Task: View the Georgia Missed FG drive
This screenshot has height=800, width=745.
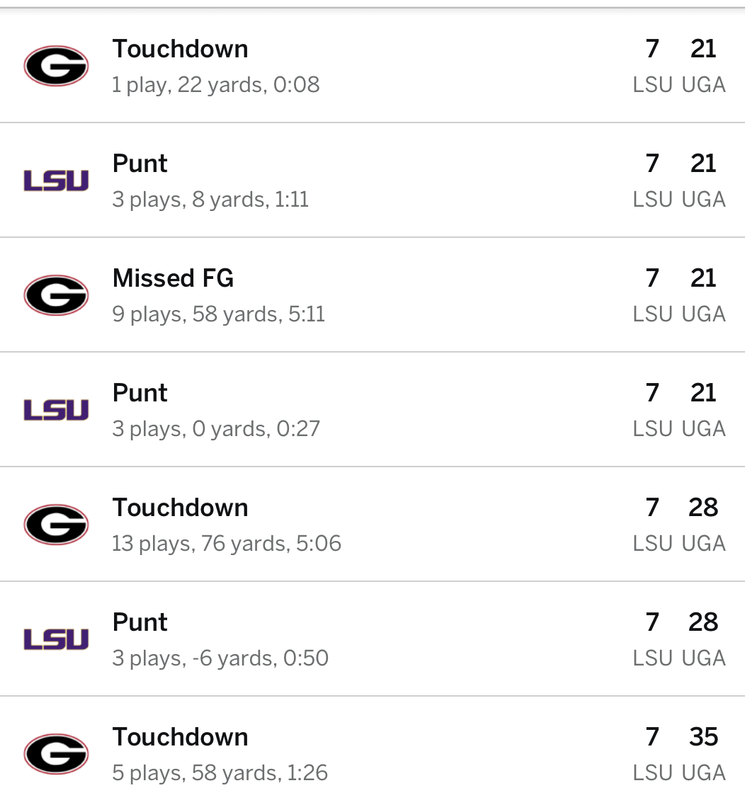Action: pyautogui.click(x=372, y=295)
